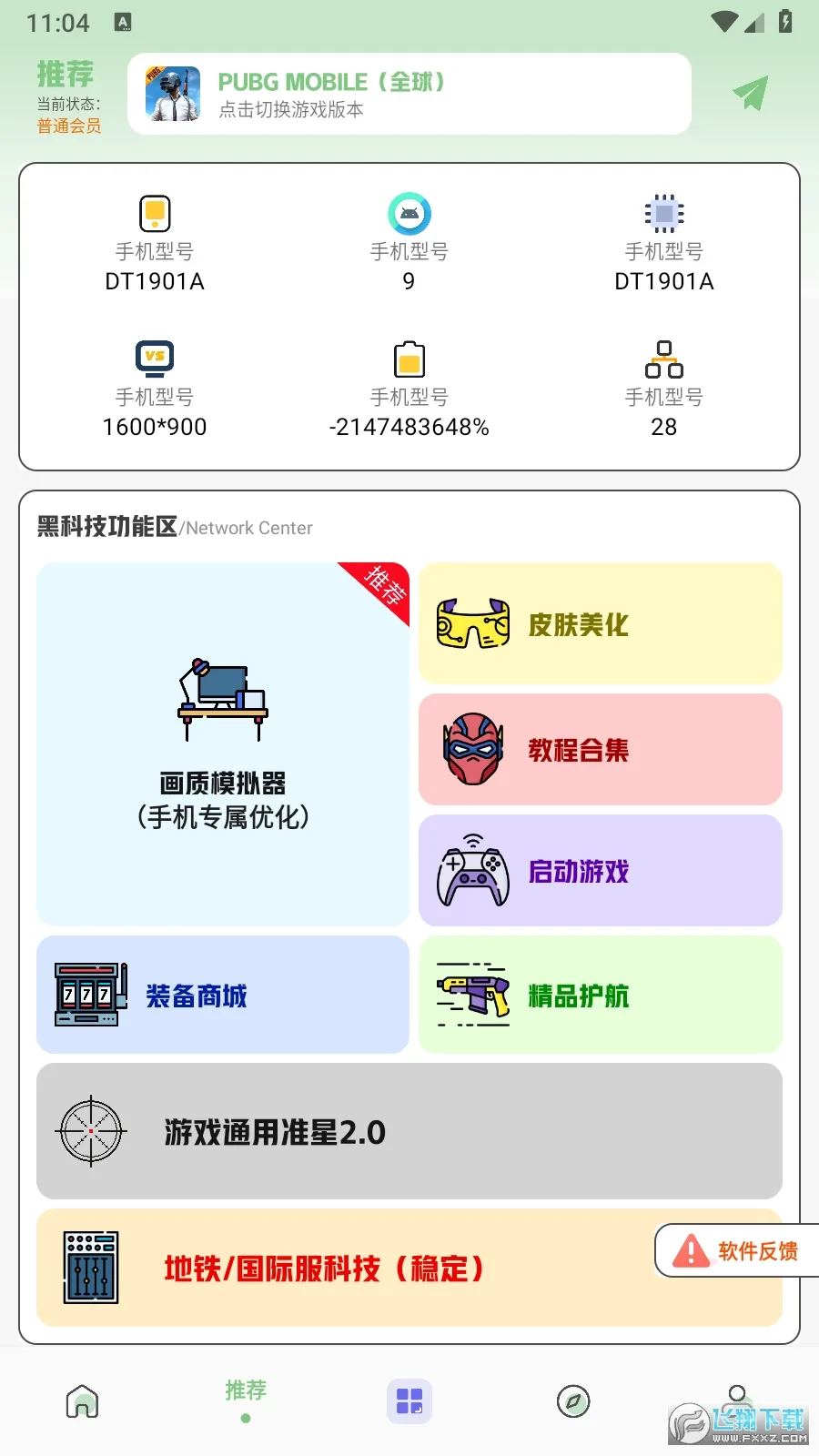Open 游戏通用准星2.0 crosshair tool
819x1456 pixels.
[x=409, y=1131]
